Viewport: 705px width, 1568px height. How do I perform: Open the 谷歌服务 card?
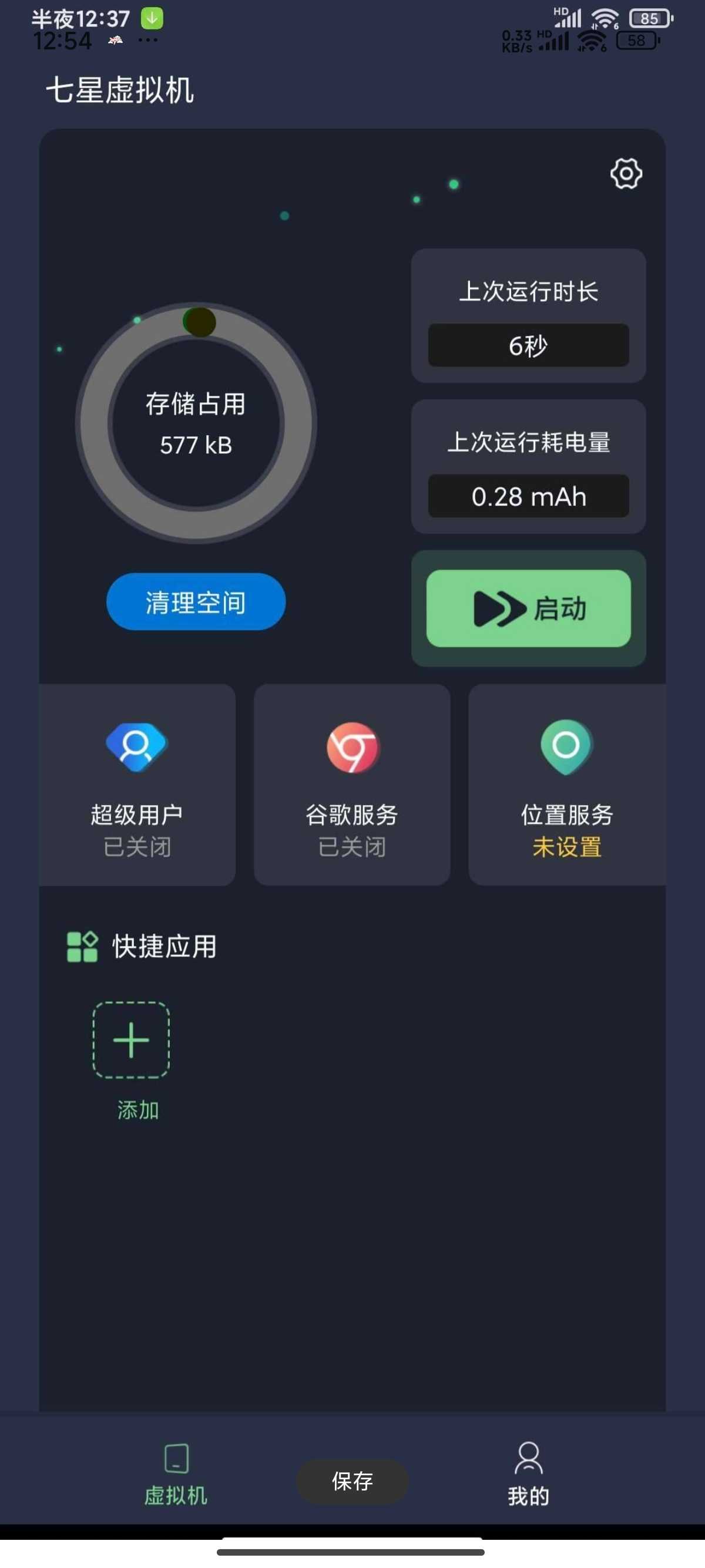352,785
